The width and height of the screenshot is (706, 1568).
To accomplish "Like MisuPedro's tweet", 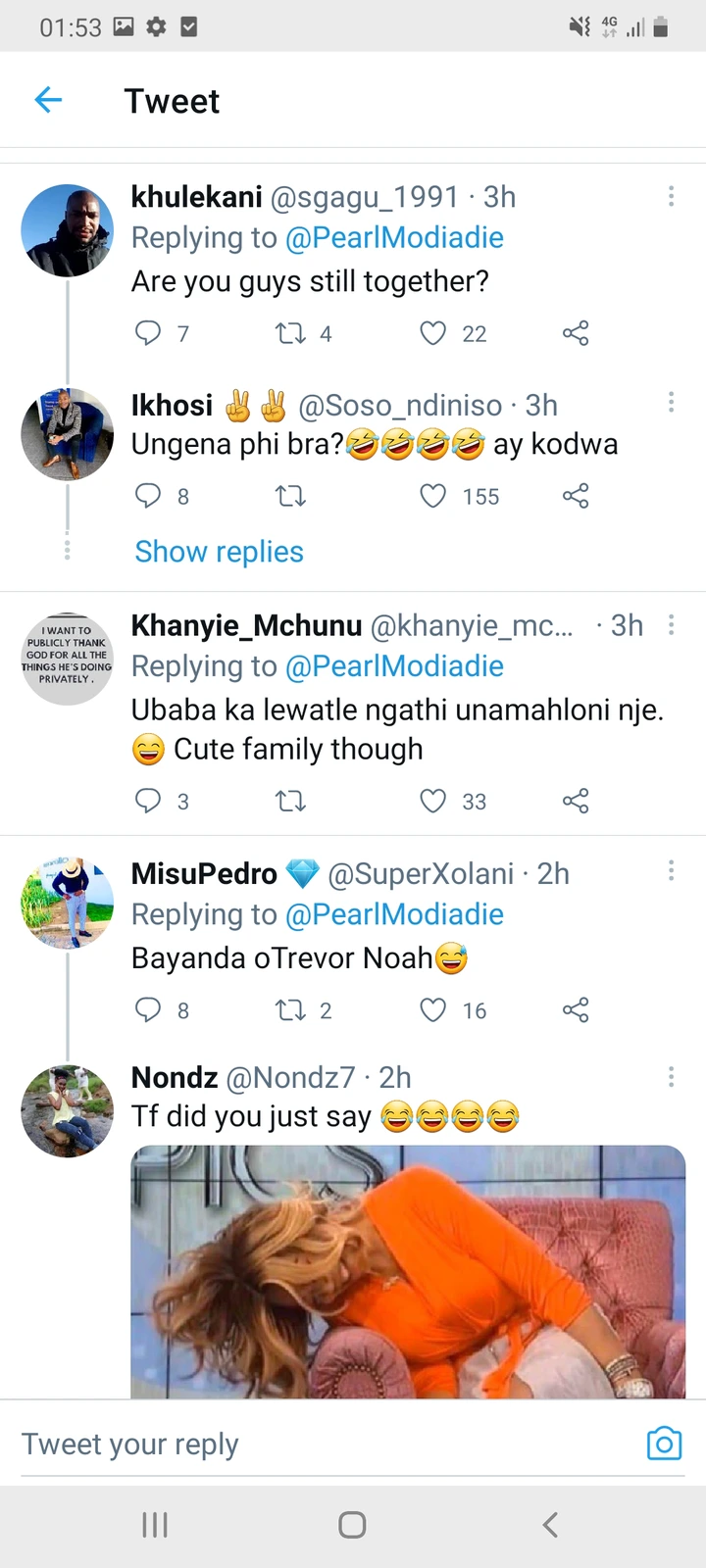I will tap(433, 1009).
